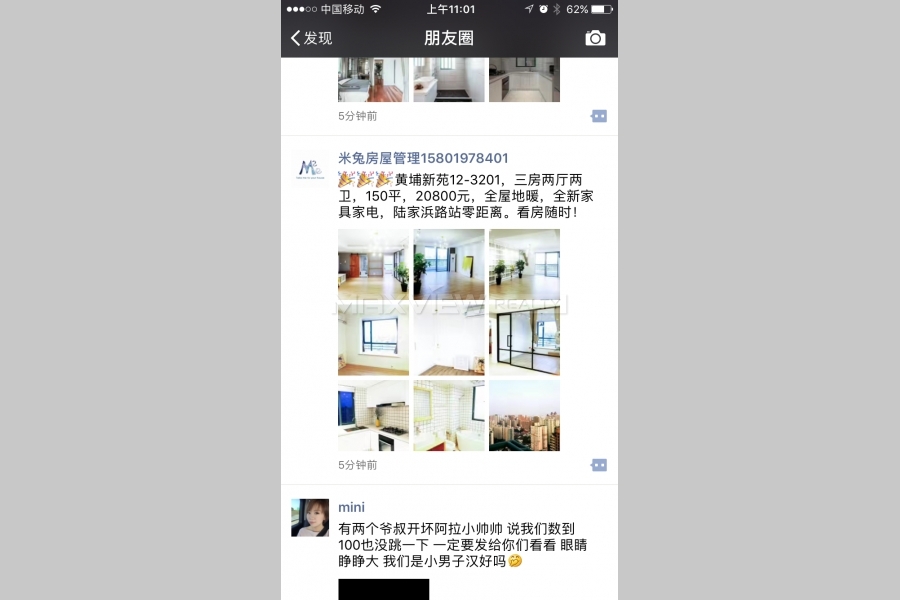Tap mini's avatar picture

(x=310, y=518)
